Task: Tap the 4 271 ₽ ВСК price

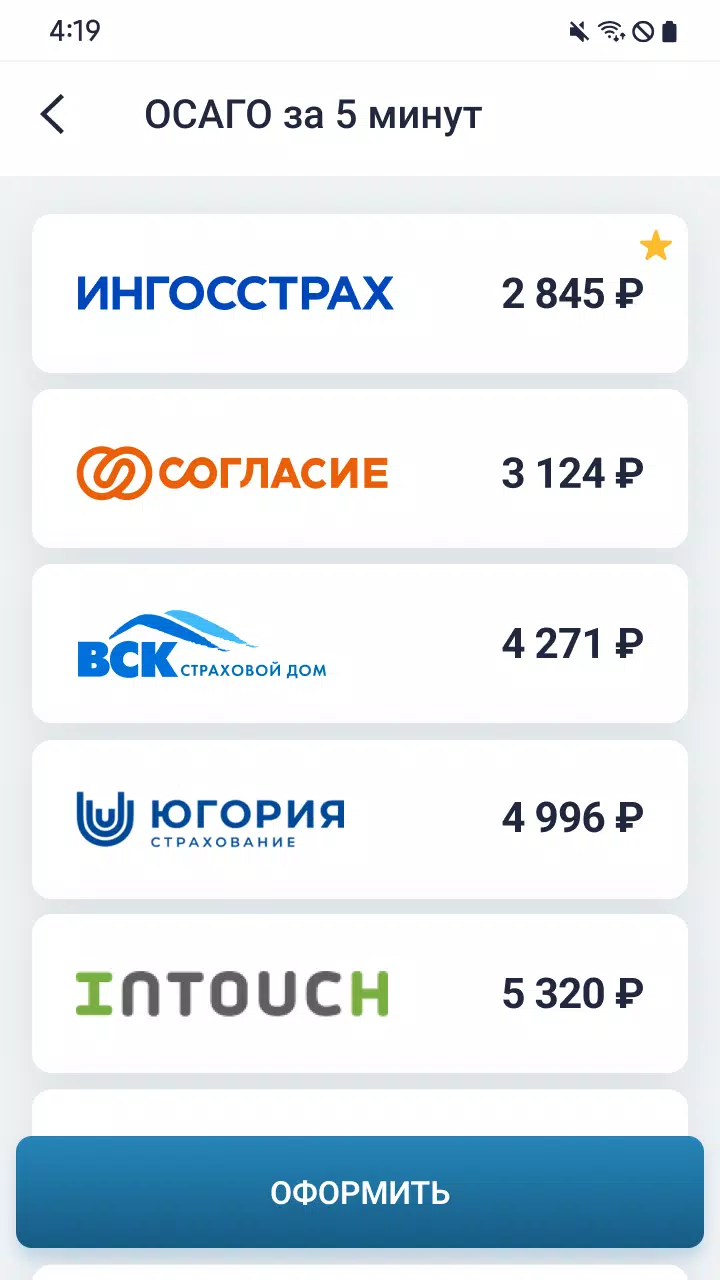Action: click(572, 644)
